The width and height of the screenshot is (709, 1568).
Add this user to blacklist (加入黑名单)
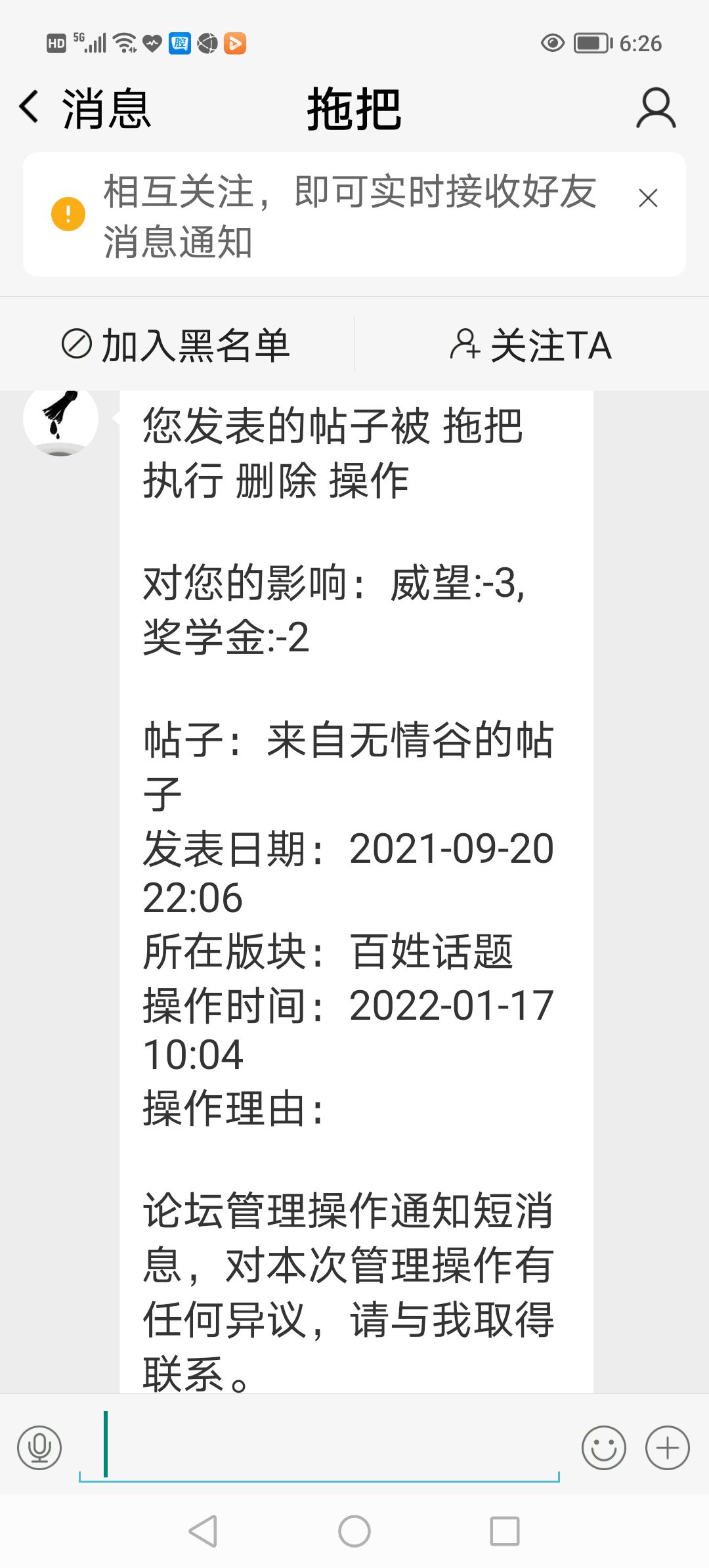[176, 345]
